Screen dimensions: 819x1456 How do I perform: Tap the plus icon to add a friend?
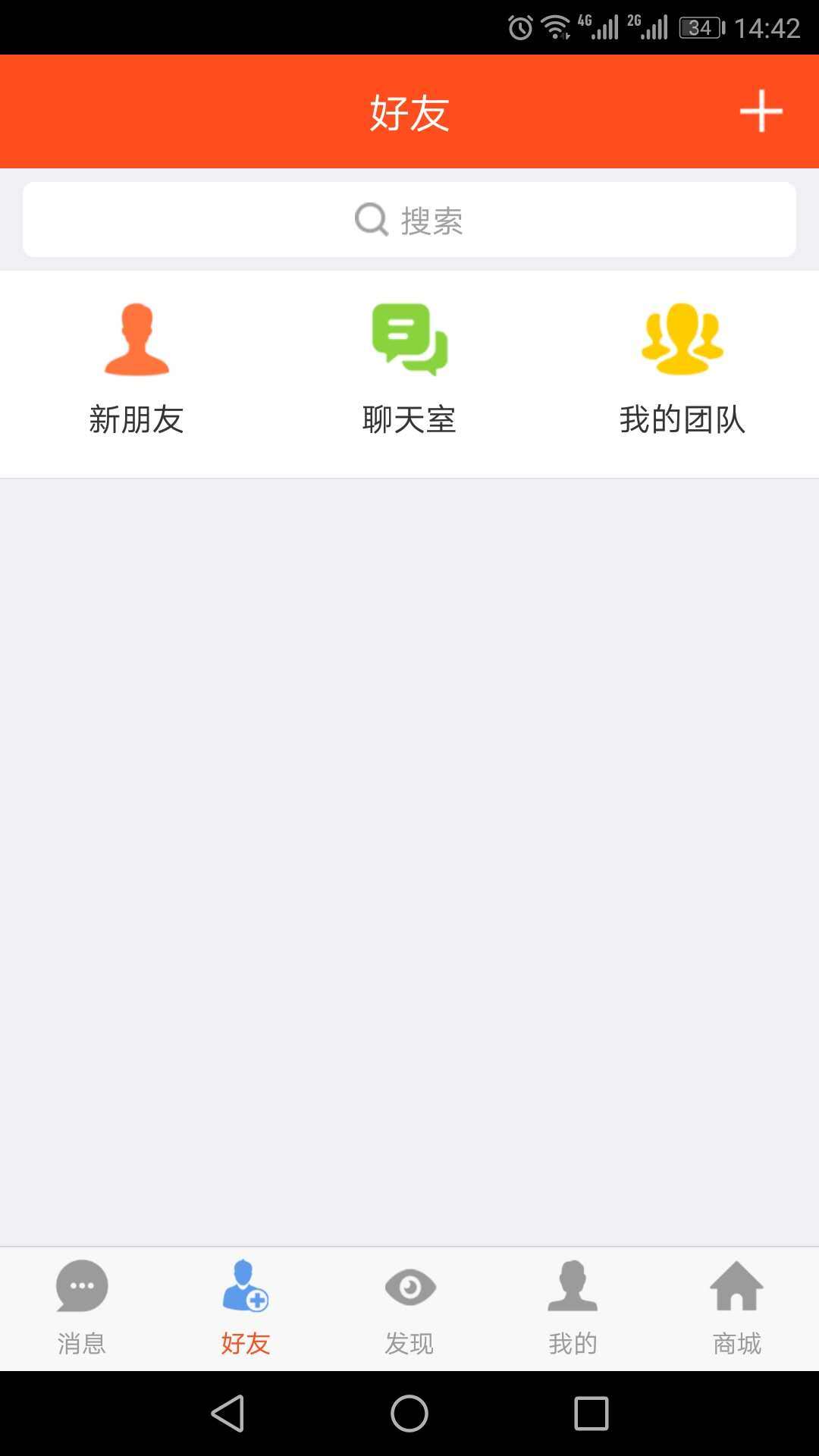[x=761, y=111]
